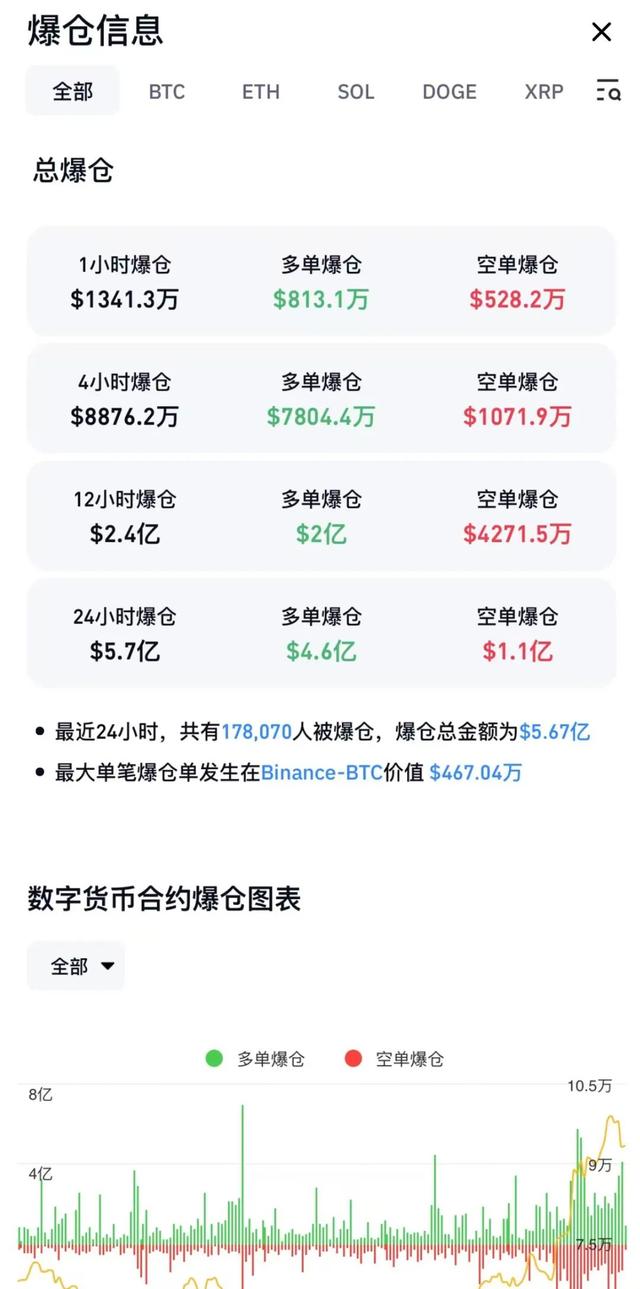This screenshot has width=640, height=1289.
Task: Switch to the ETH tab
Action: tap(261, 91)
